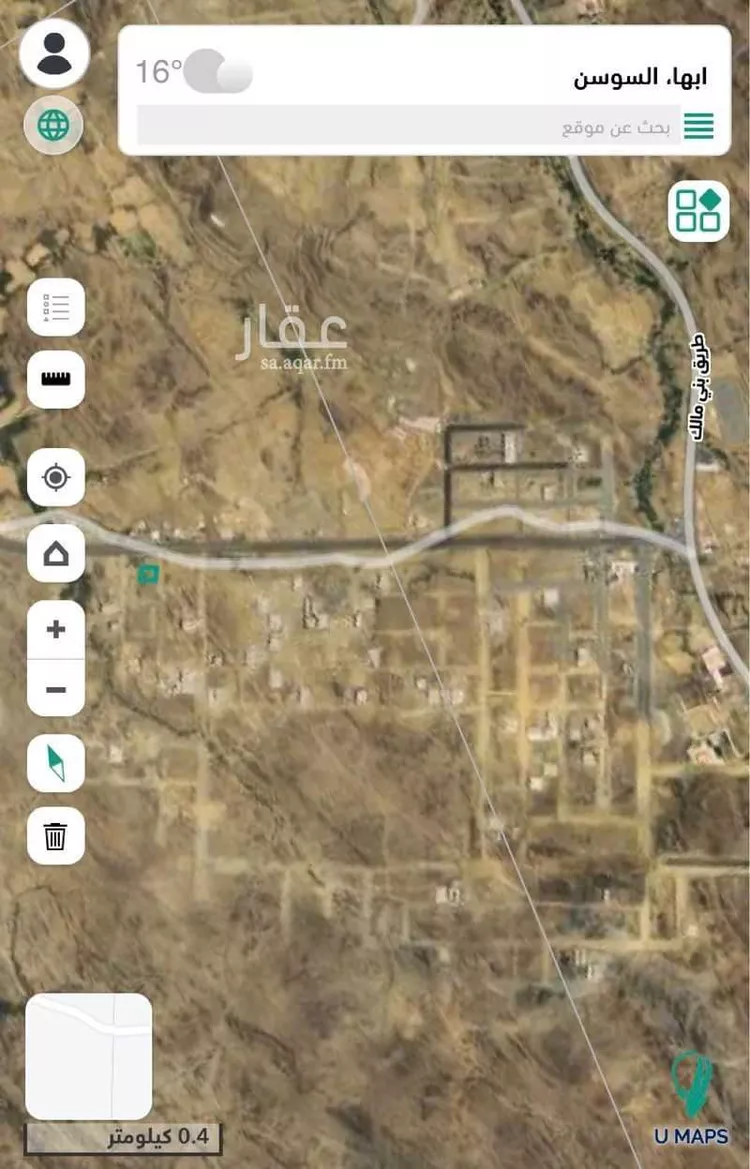Screen dimensions: 750x1169
Task: Open the overview minimap thumbnail
Action: tap(89, 1056)
